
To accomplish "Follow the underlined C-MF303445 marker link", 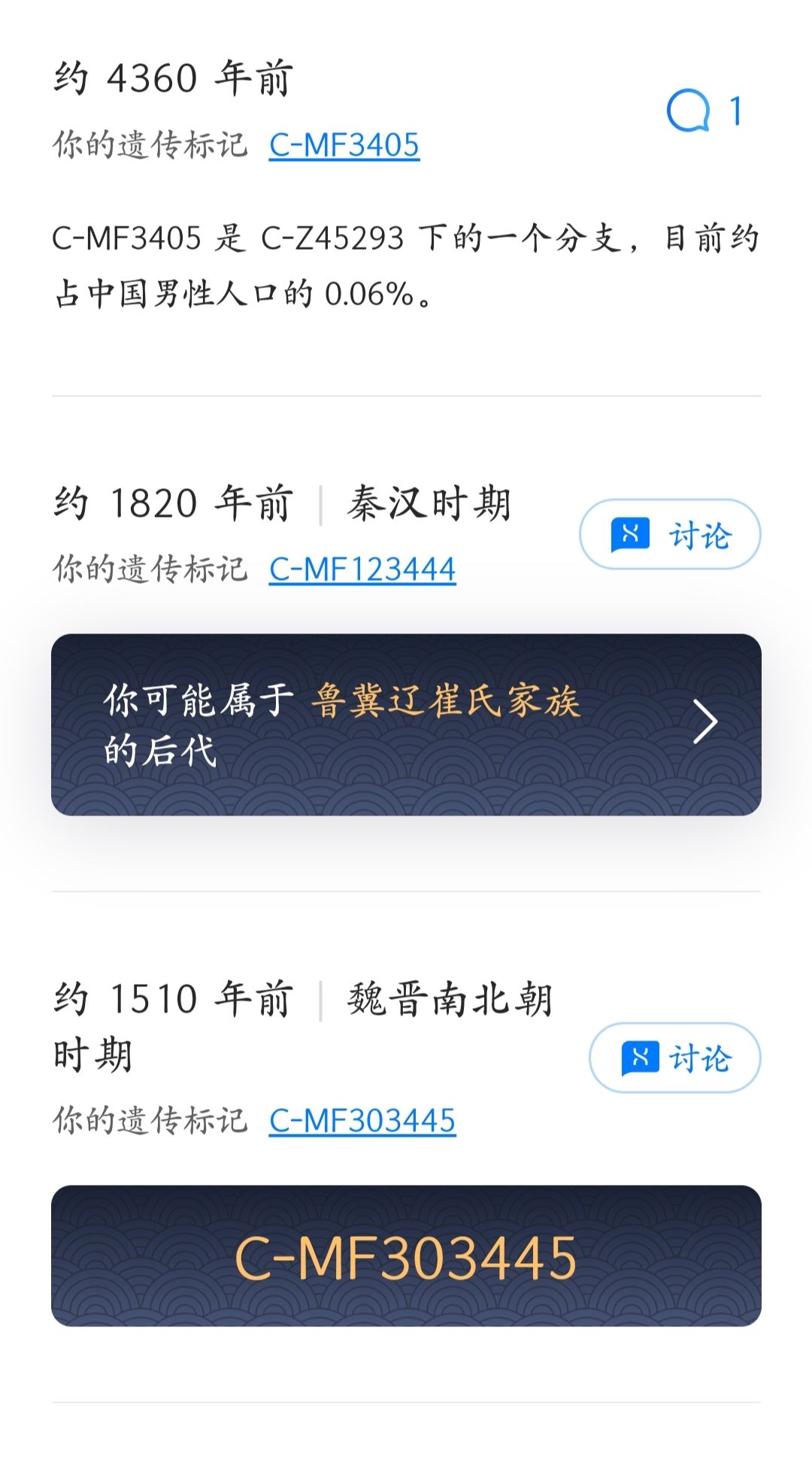I will click(362, 1121).
